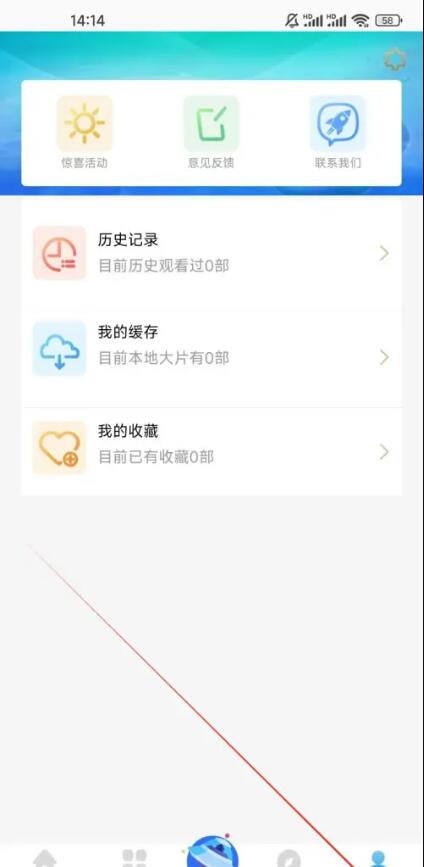
Task: Open 历史记录 watch history row
Action: coord(212,253)
